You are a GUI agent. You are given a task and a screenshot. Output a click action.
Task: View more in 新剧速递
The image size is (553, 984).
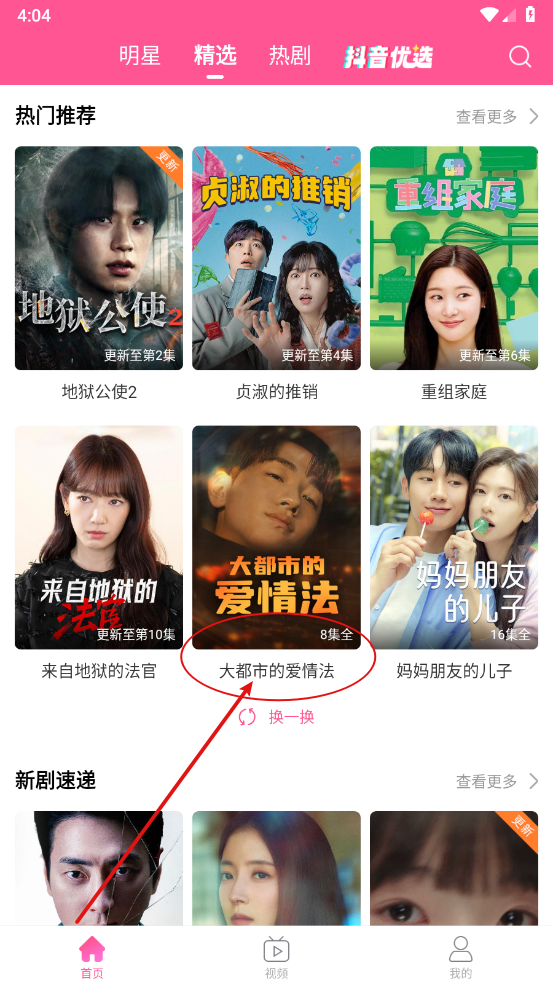tap(497, 781)
